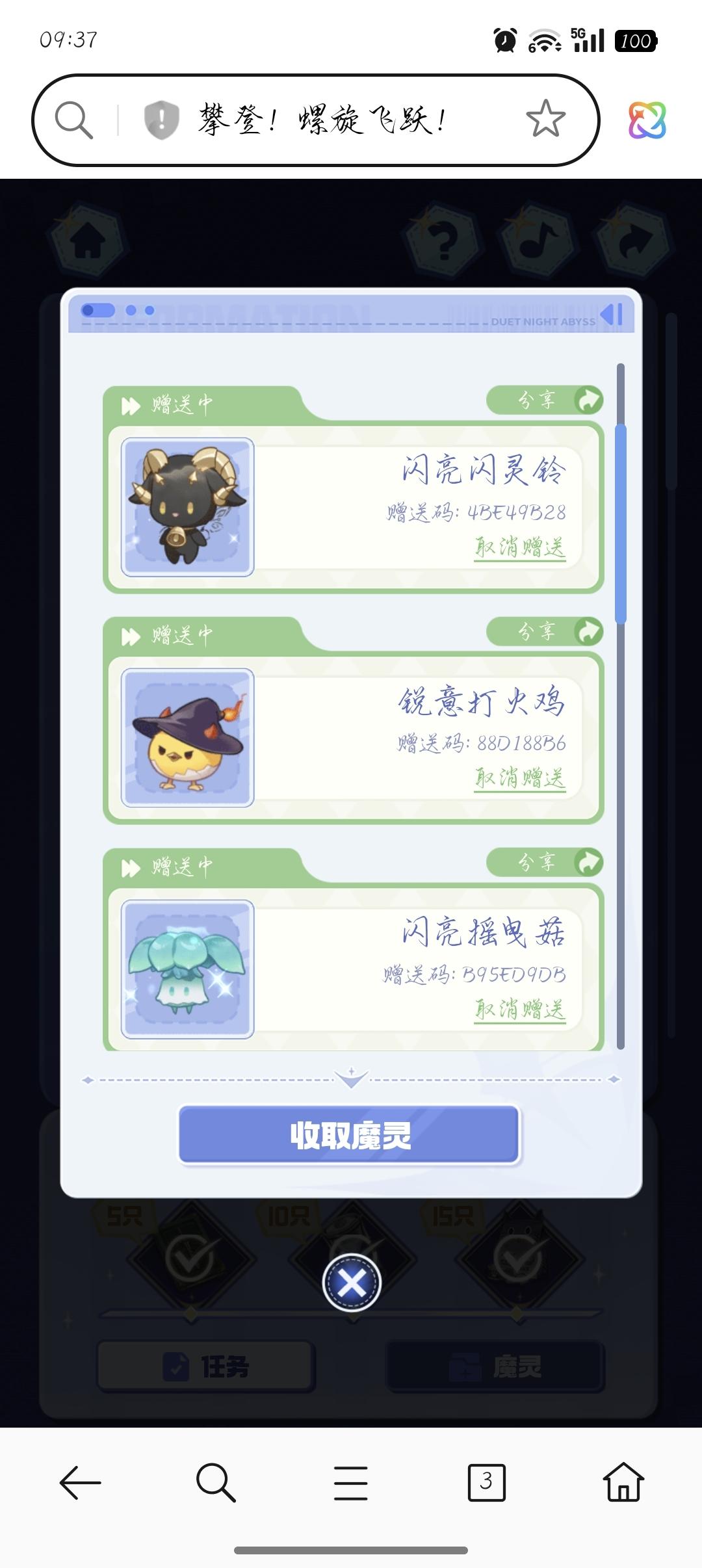Tap the 收取魔灵 button
This screenshot has width=702, height=1568.
pos(349,1135)
